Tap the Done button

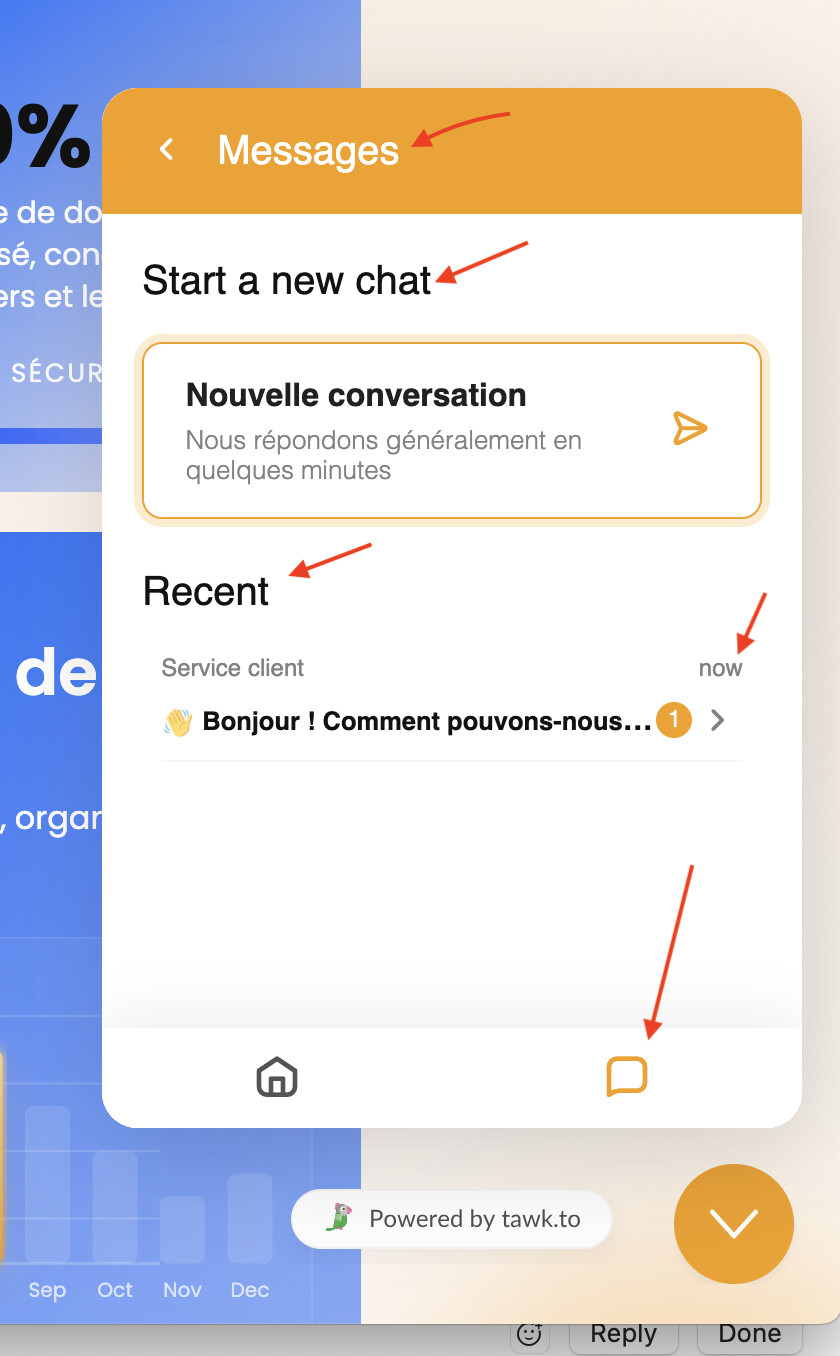pyautogui.click(x=749, y=1334)
